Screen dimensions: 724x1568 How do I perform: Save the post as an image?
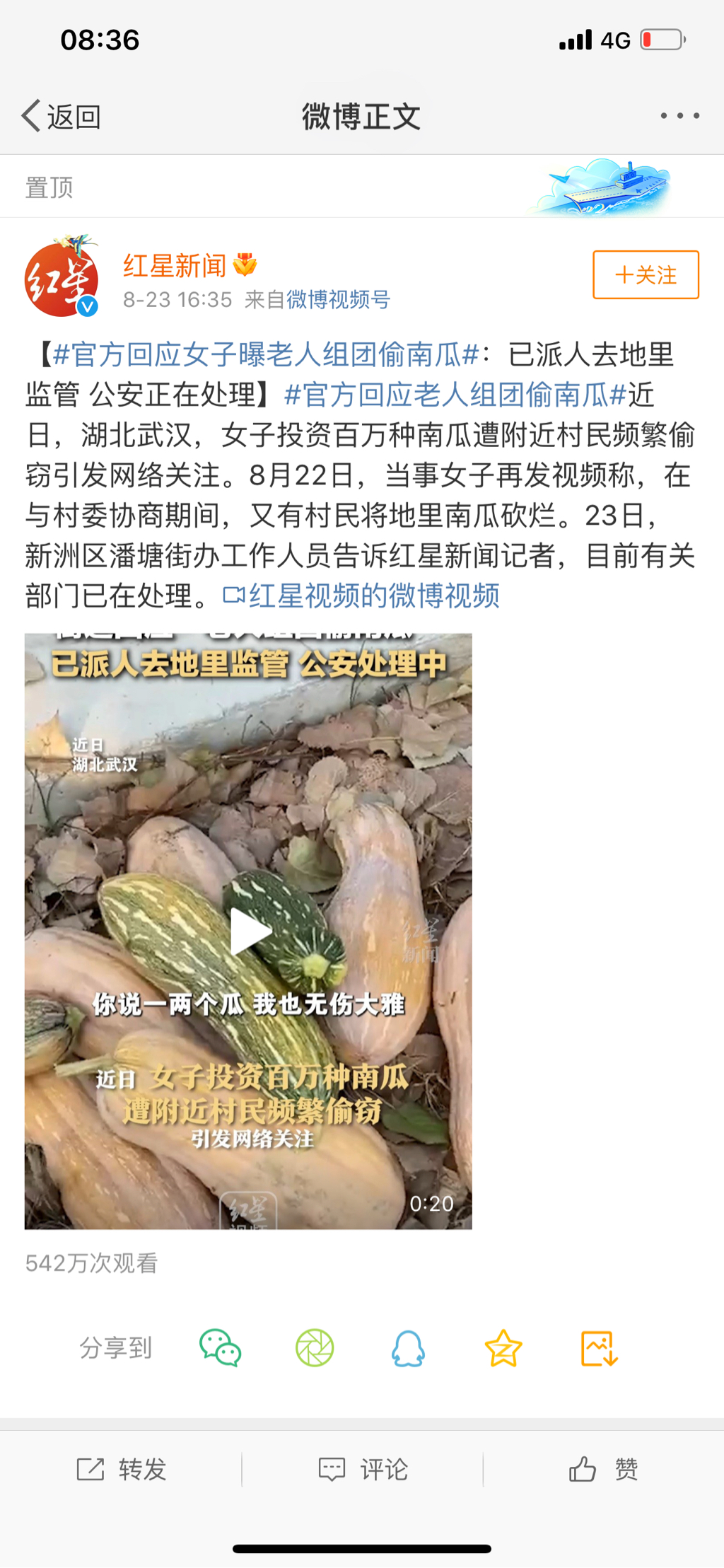click(x=599, y=1348)
